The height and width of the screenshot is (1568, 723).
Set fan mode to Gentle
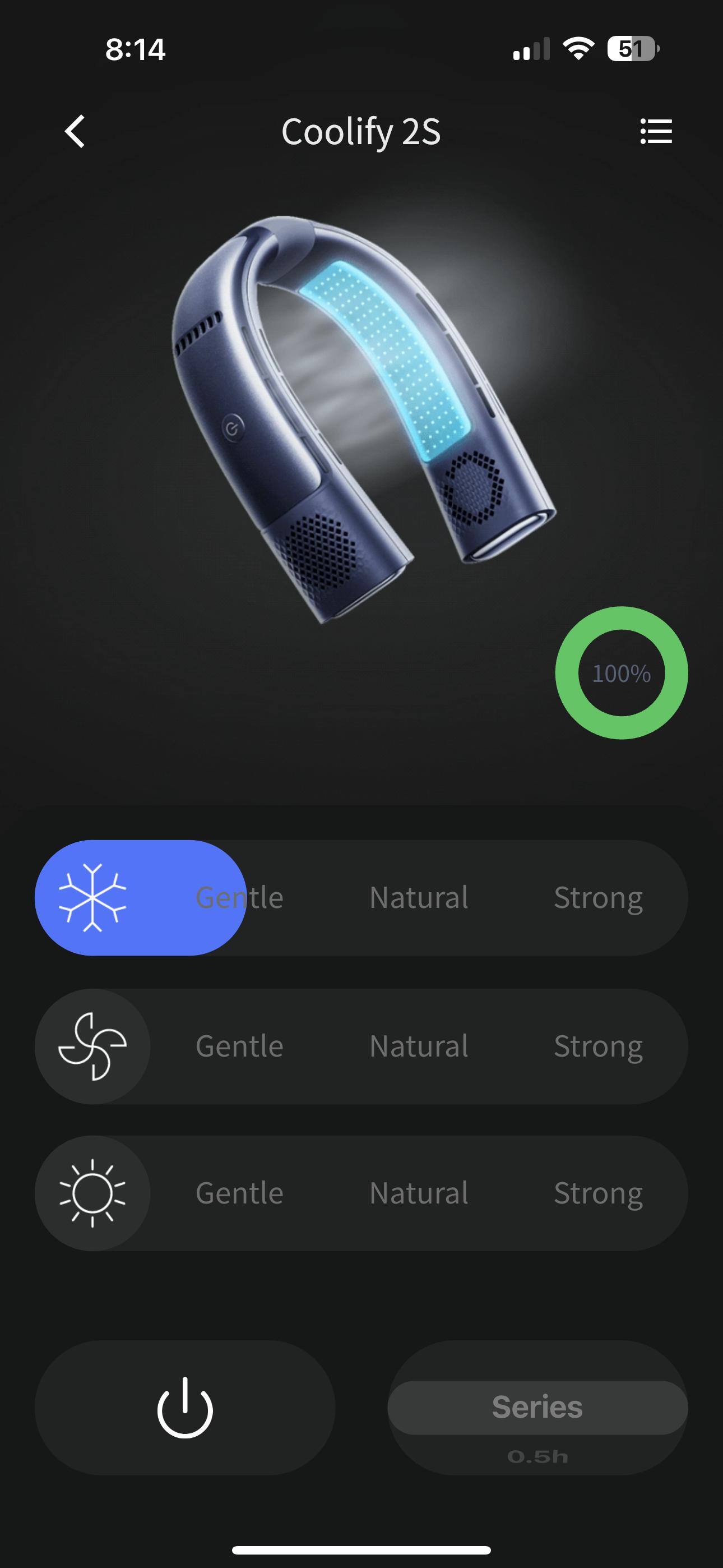pyautogui.click(x=239, y=1046)
